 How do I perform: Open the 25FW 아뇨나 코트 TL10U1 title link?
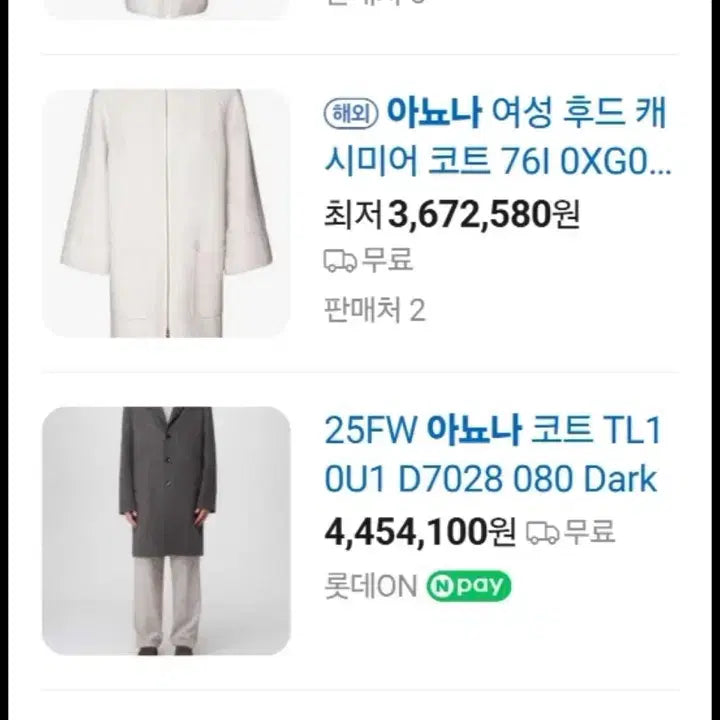[492, 456]
